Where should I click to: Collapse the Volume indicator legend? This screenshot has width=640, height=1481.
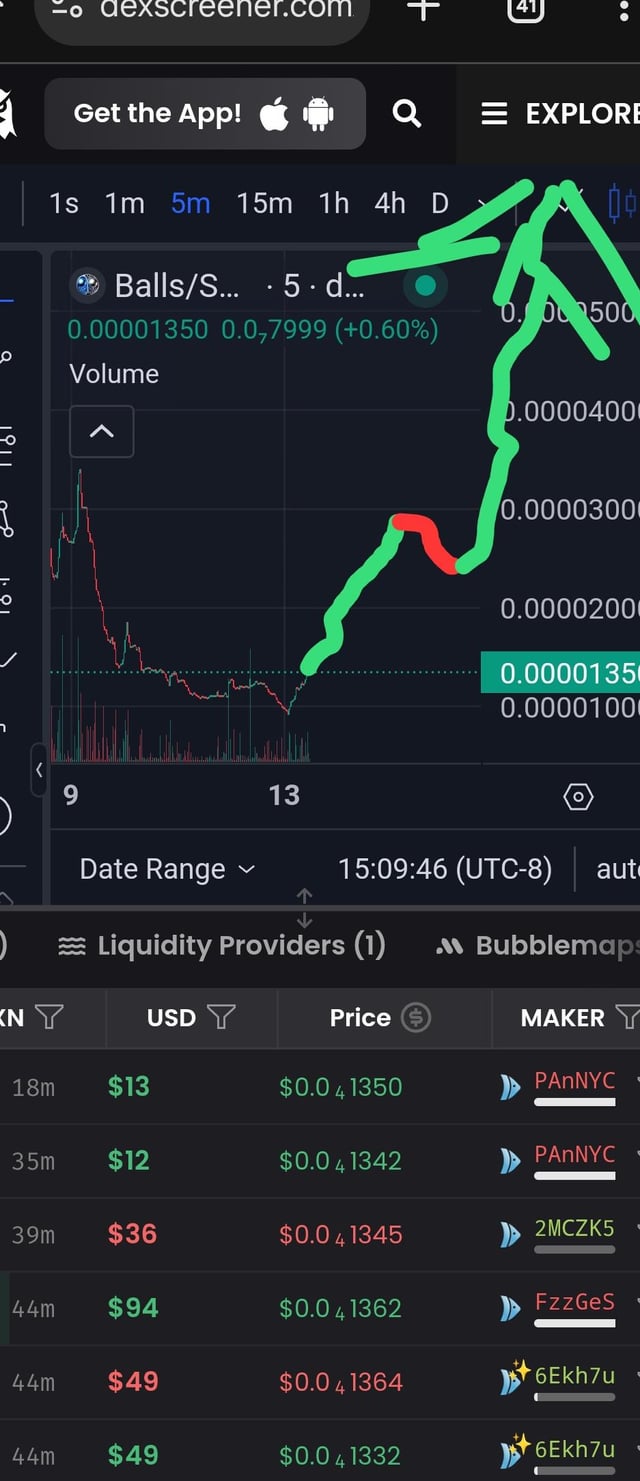tap(102, 432)
